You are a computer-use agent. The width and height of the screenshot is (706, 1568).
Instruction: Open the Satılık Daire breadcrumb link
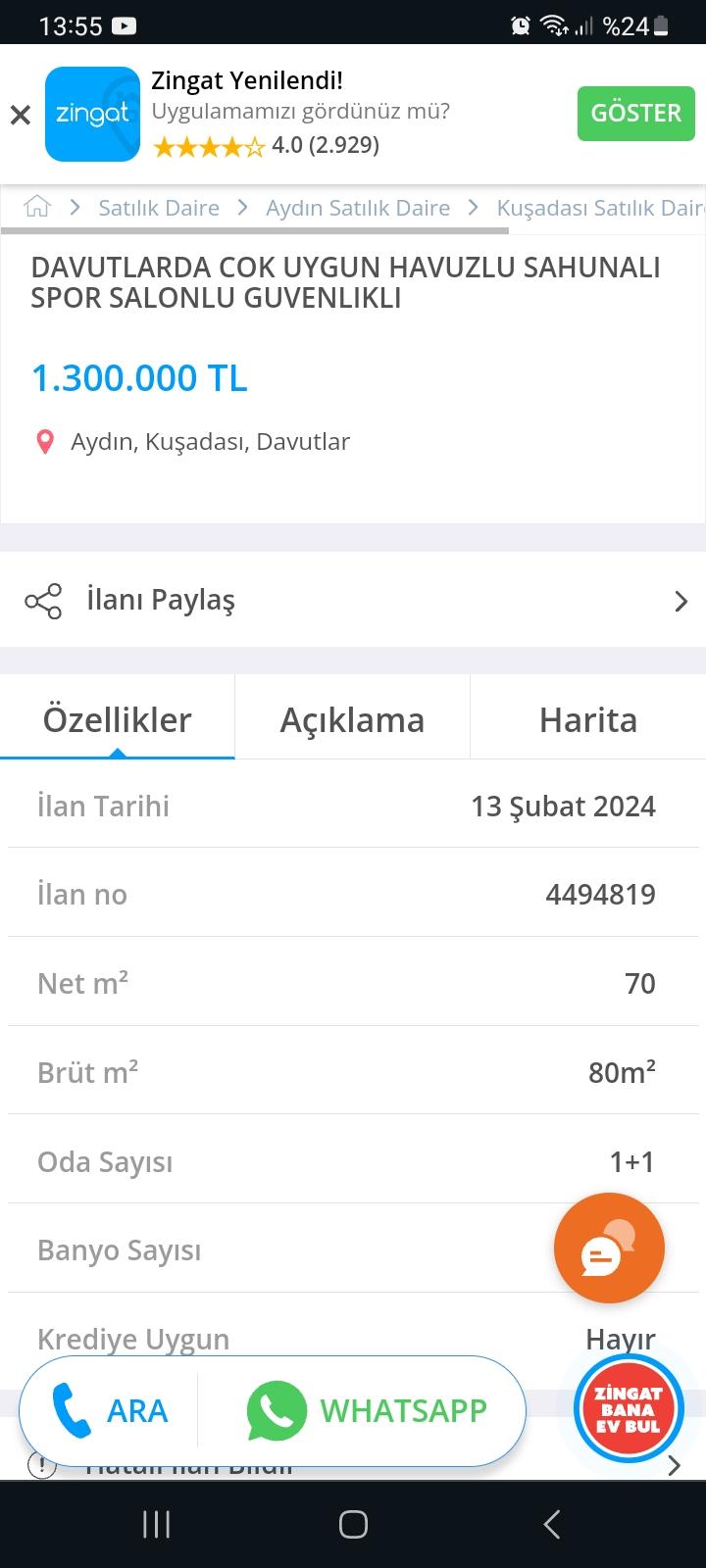coord(159,207)
